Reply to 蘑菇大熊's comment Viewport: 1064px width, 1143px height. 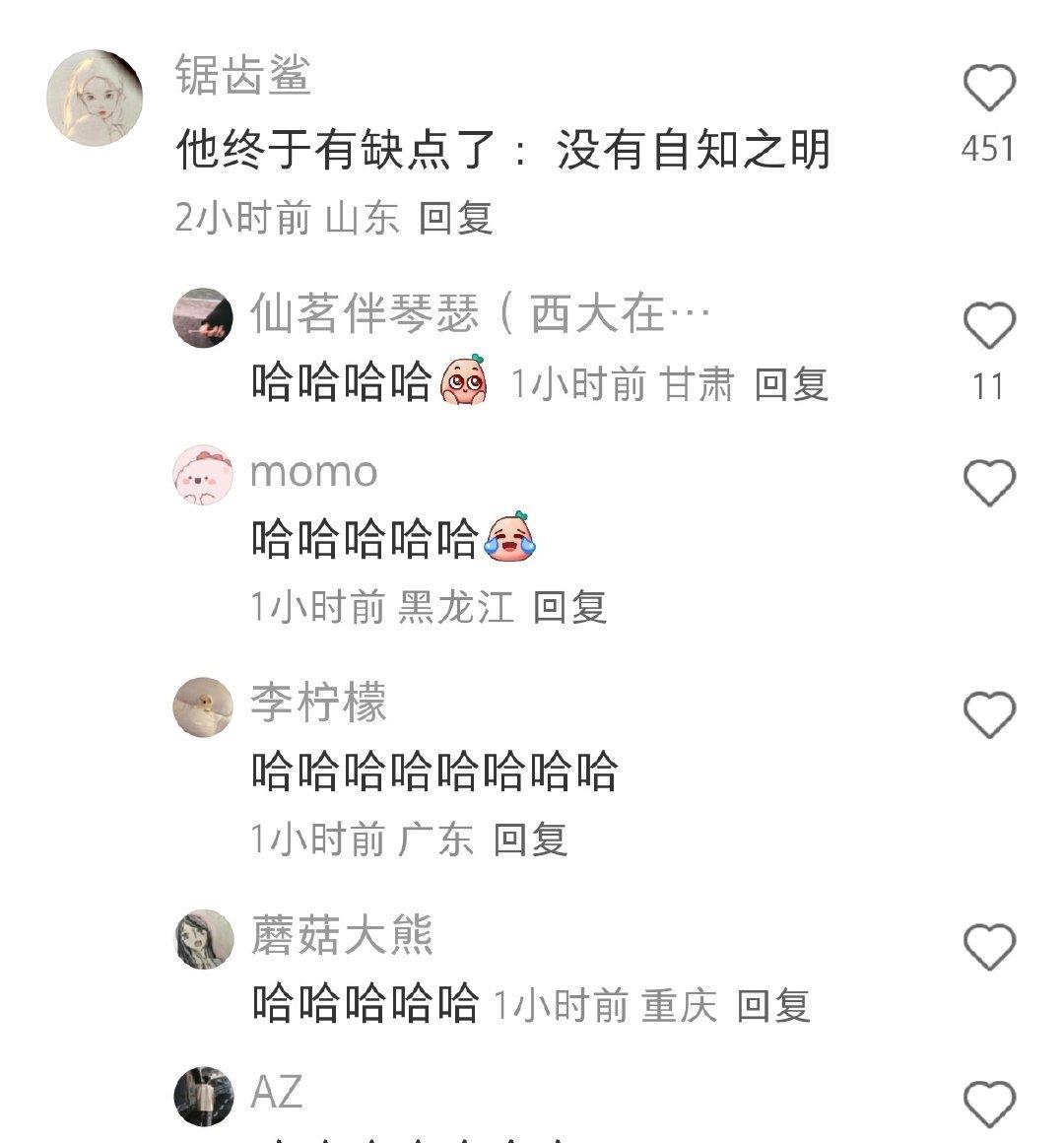[773, 1006]
